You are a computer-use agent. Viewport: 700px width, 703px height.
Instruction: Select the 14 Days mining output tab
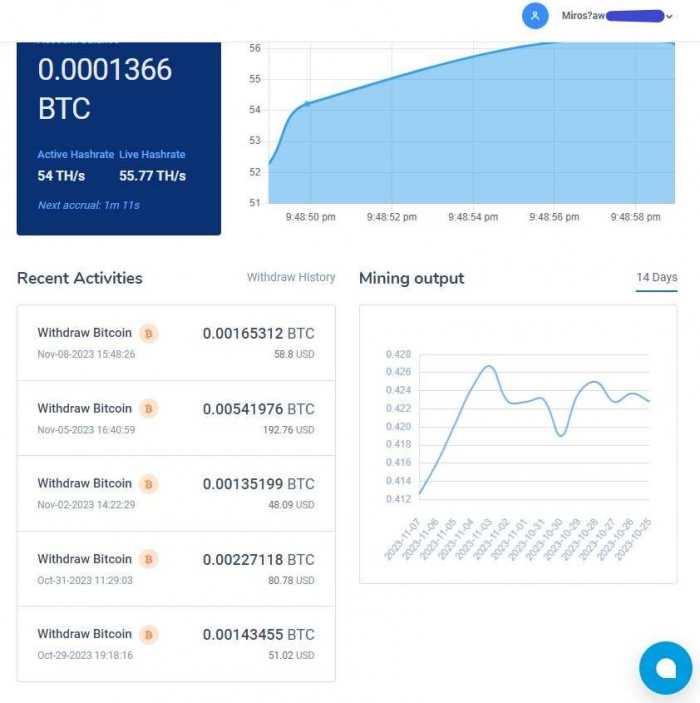click(656, 277)
